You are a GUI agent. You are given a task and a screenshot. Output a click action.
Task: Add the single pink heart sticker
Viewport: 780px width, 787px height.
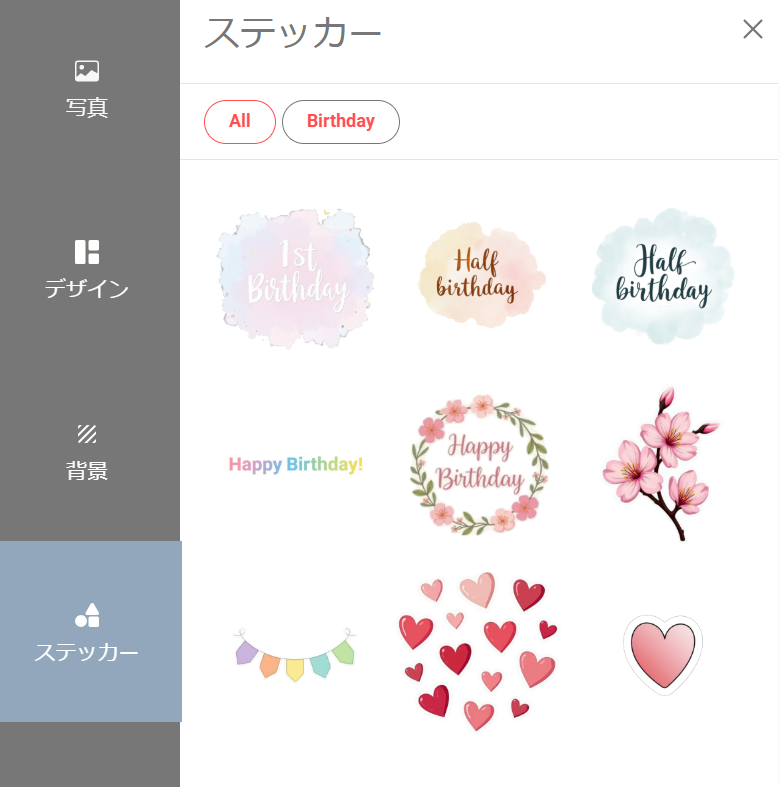point(662,654)
